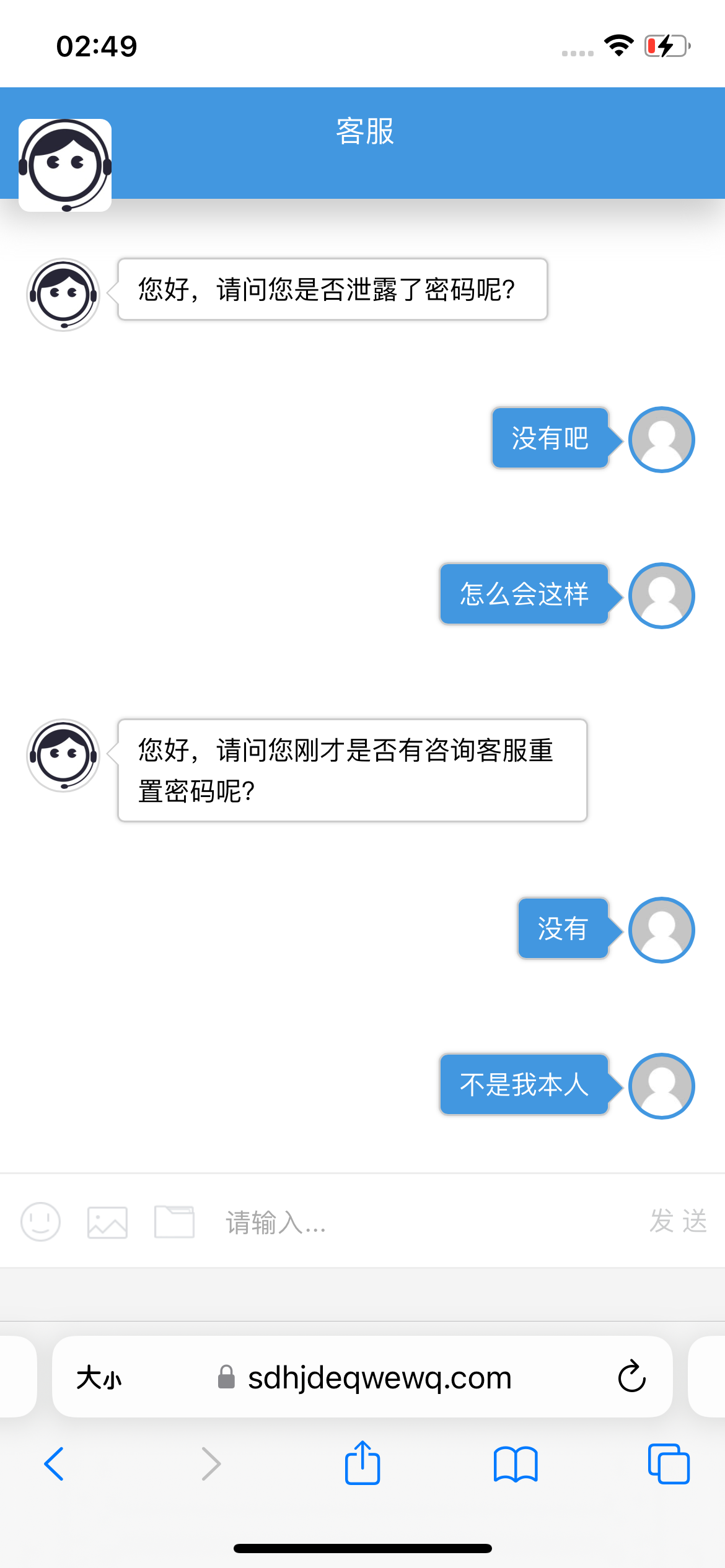Attach an image to the chat
The width and height of the screenshot is (725, 1568).
click(x=107, y=1222)
